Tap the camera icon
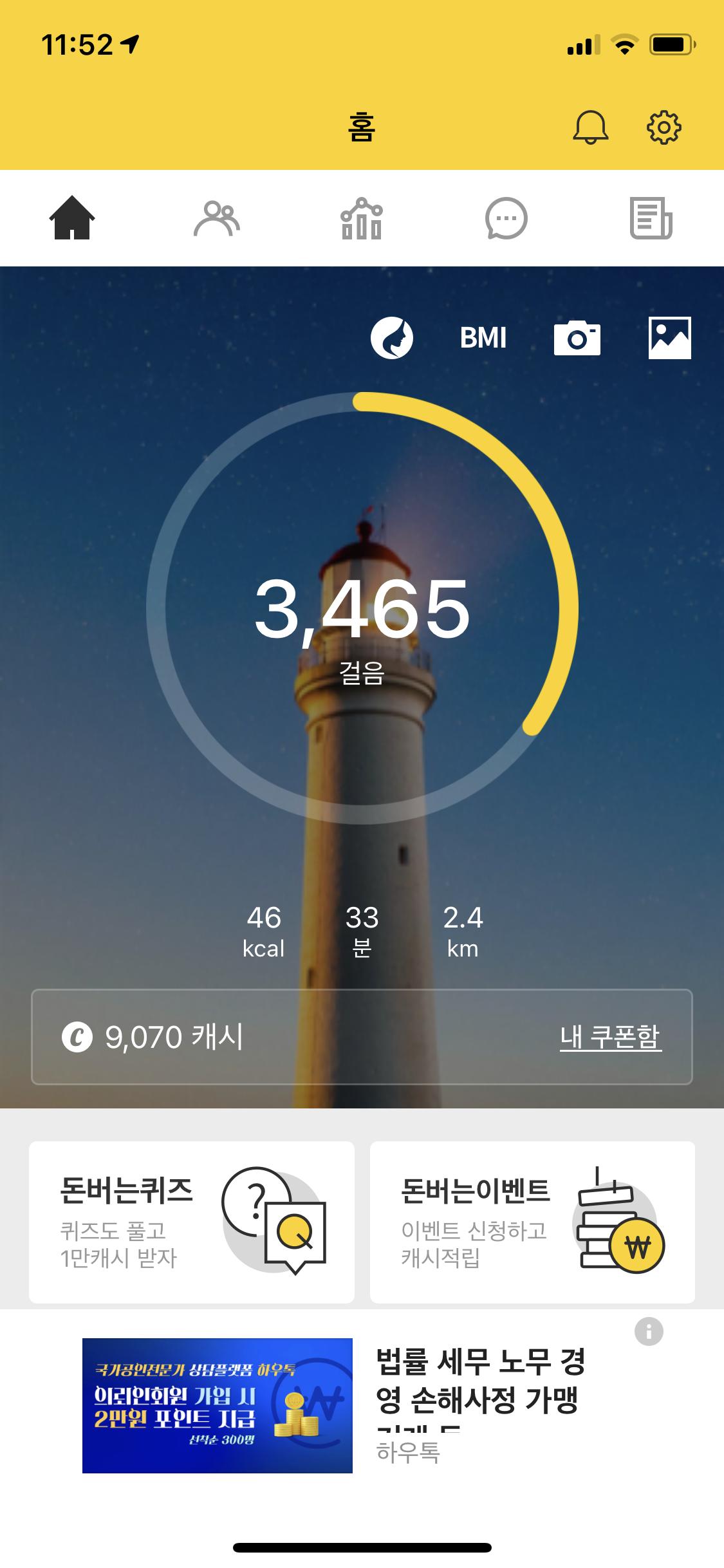The height and width of the screenshot is (1568, 724). [577, 338]
